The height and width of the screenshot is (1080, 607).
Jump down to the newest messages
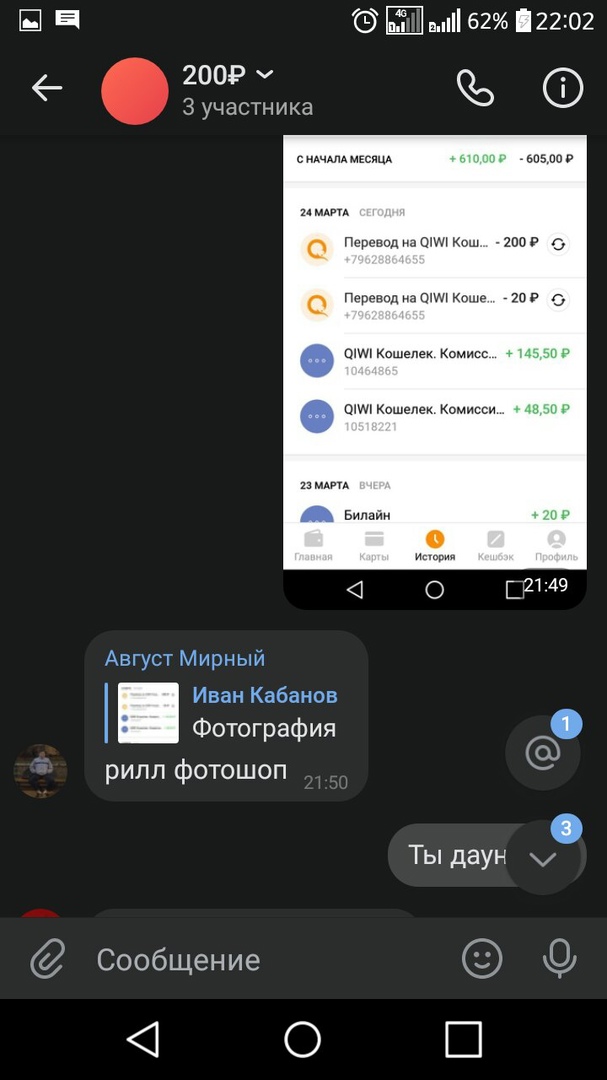[542, 858]
